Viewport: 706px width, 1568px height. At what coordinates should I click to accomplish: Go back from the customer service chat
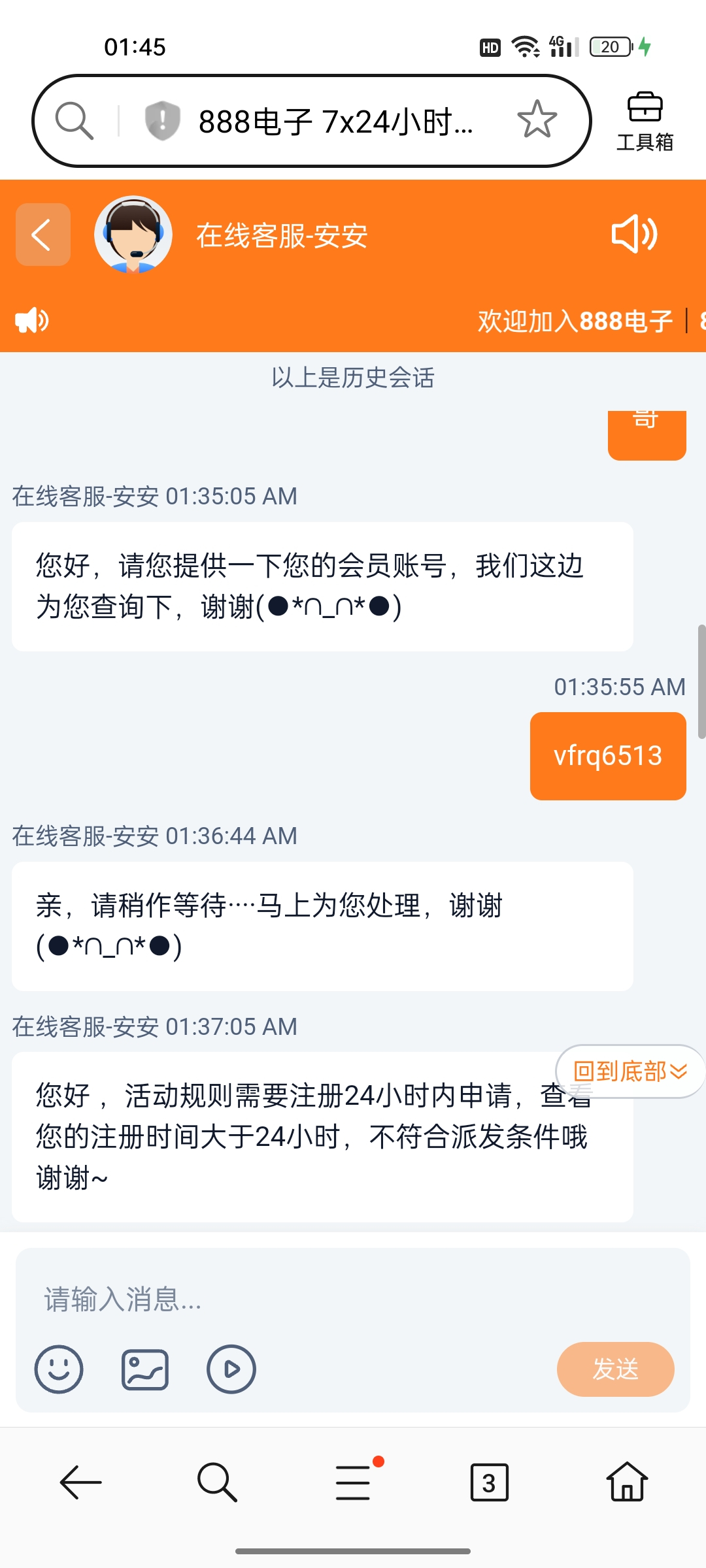point(43,235)
